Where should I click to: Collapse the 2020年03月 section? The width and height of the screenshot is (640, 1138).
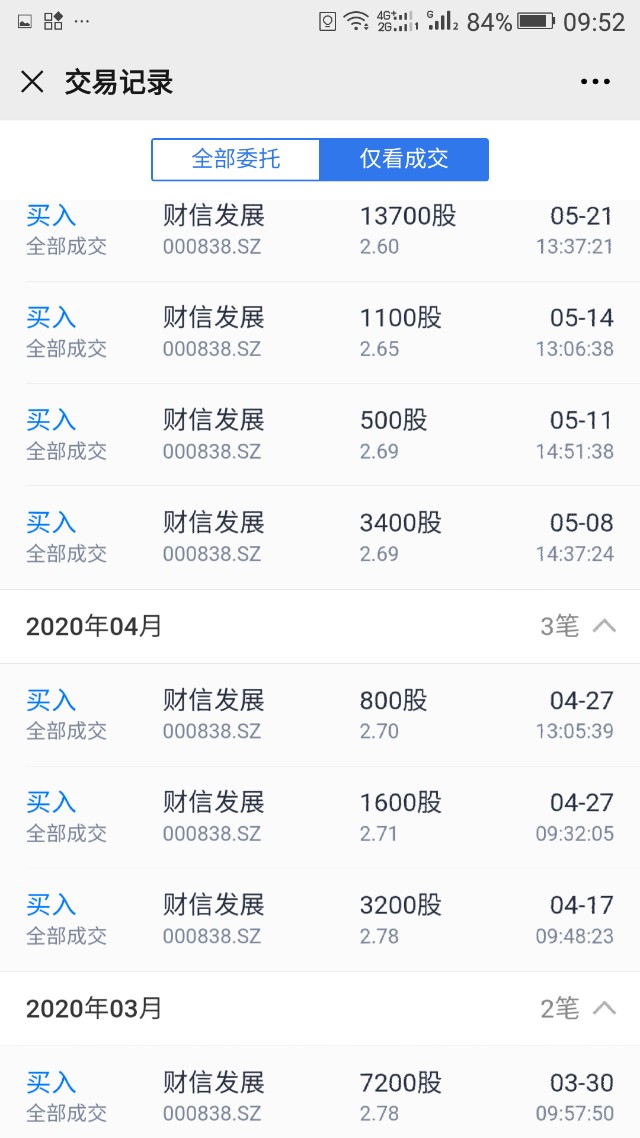pos(604,1008)
